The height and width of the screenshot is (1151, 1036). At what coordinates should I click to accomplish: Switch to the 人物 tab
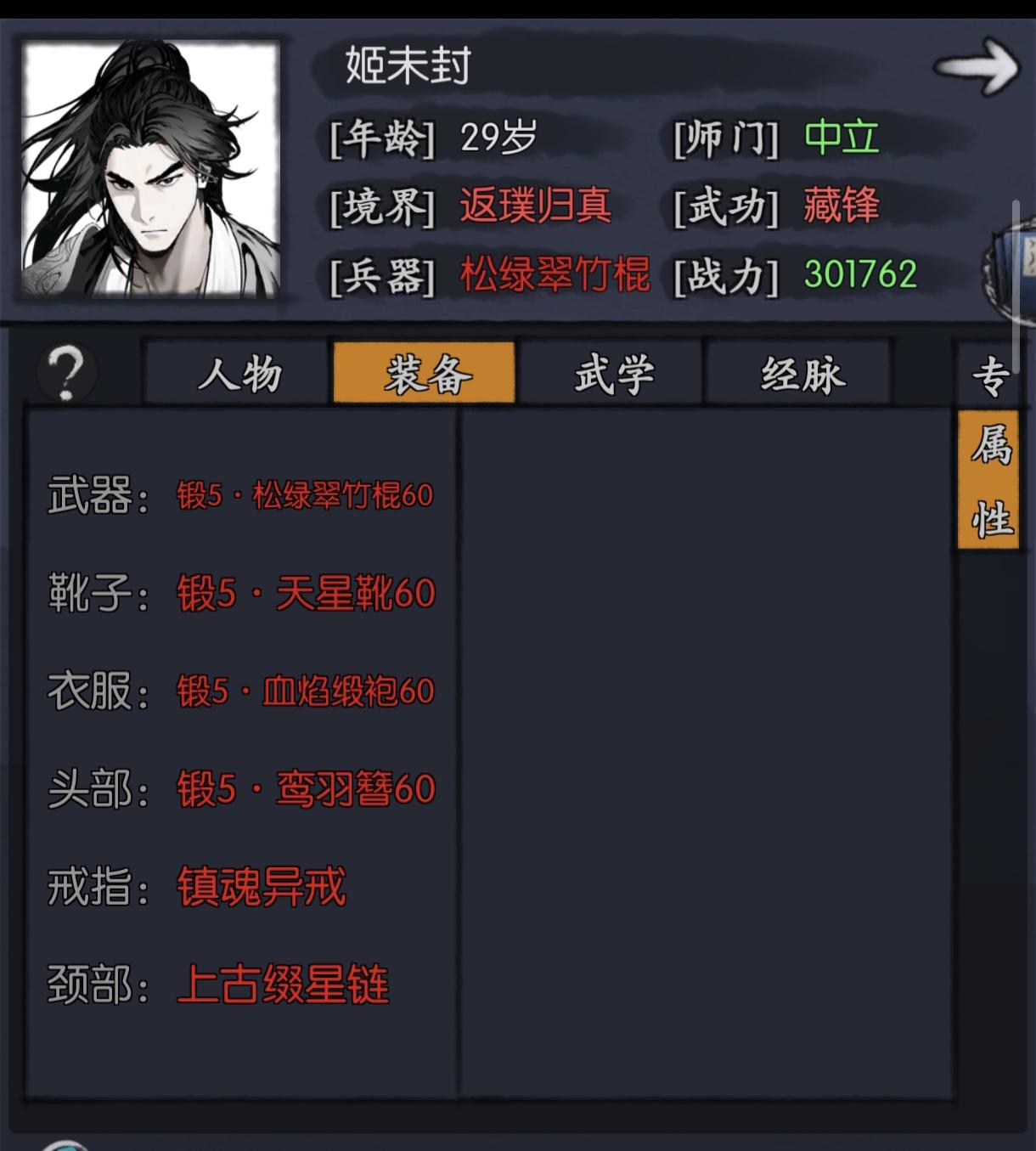pyautogui.click(x=240, y=374)
